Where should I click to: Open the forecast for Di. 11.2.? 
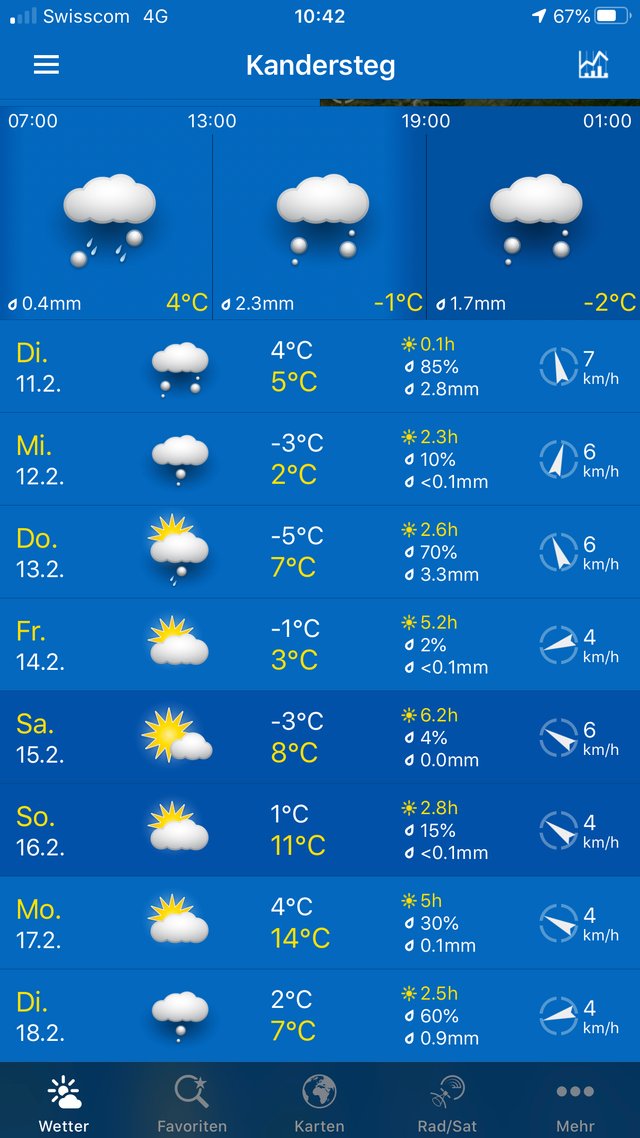(320, 367)
